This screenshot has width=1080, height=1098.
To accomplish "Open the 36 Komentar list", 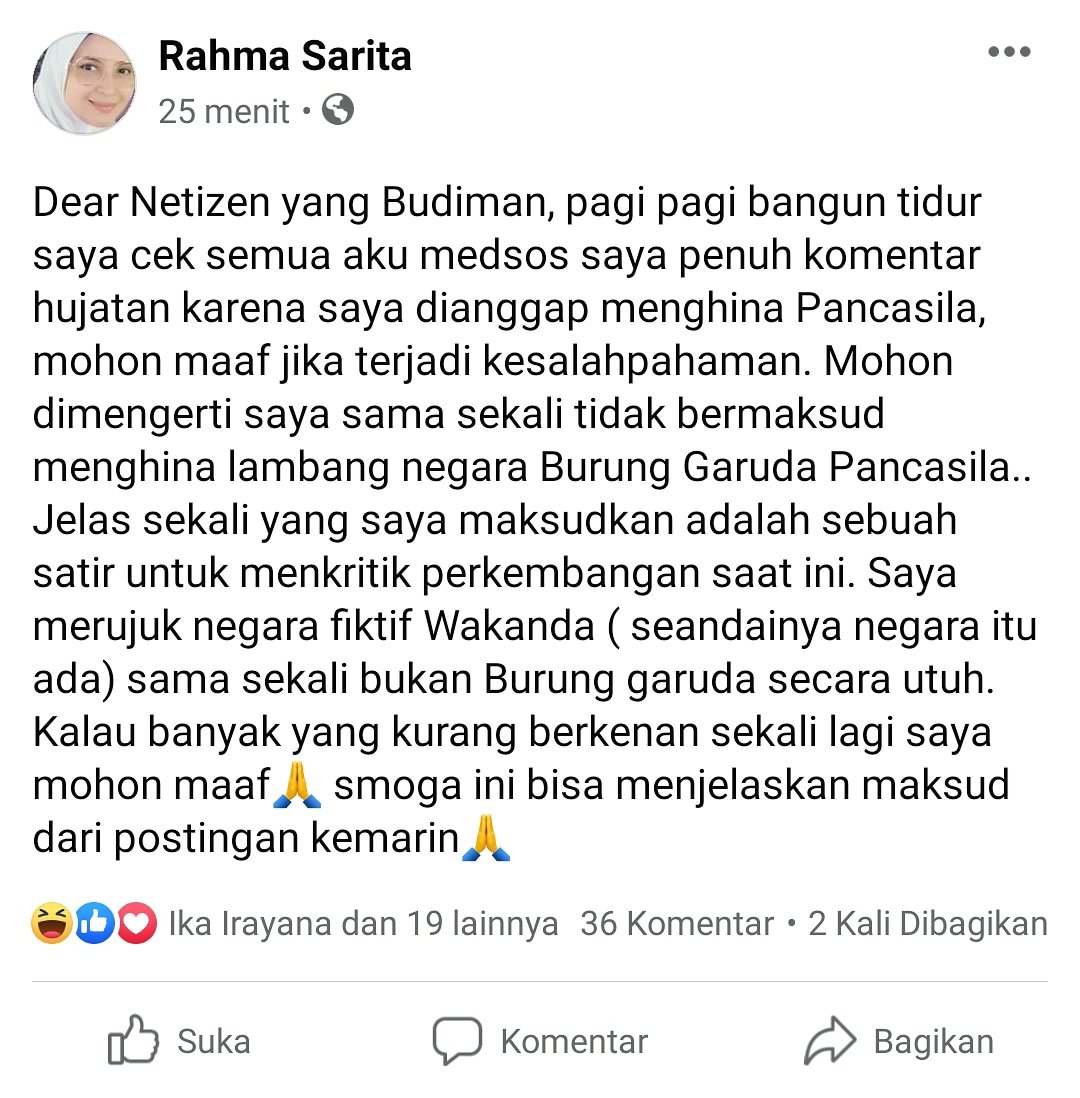I will pyautogui.click(x=677, y=924).
